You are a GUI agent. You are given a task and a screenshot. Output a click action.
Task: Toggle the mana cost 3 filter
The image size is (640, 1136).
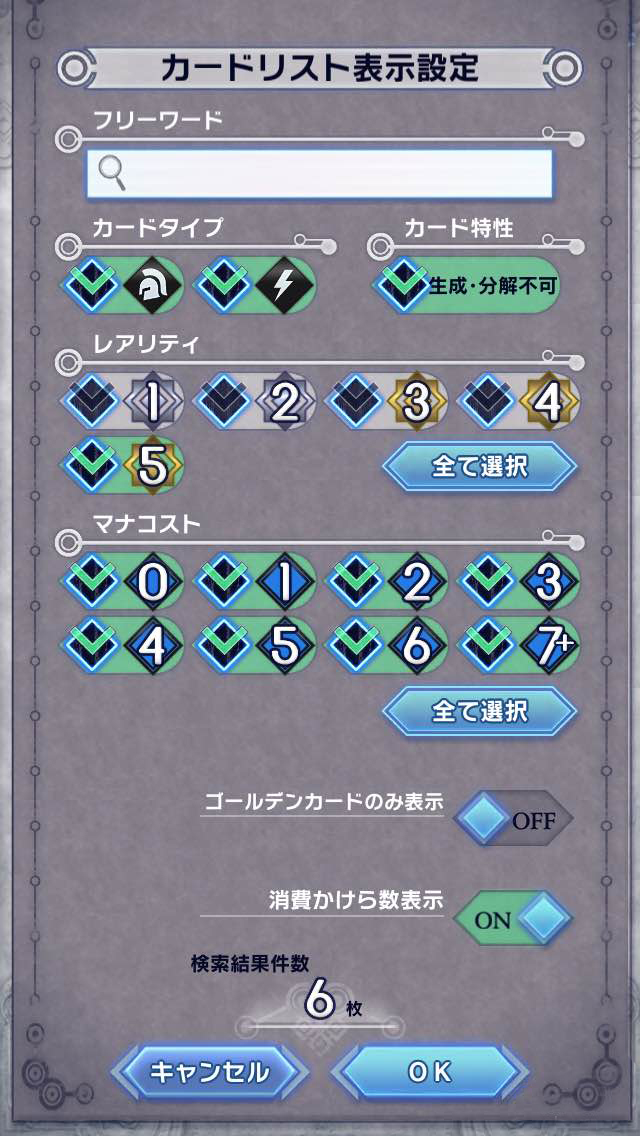click(519, 583)
